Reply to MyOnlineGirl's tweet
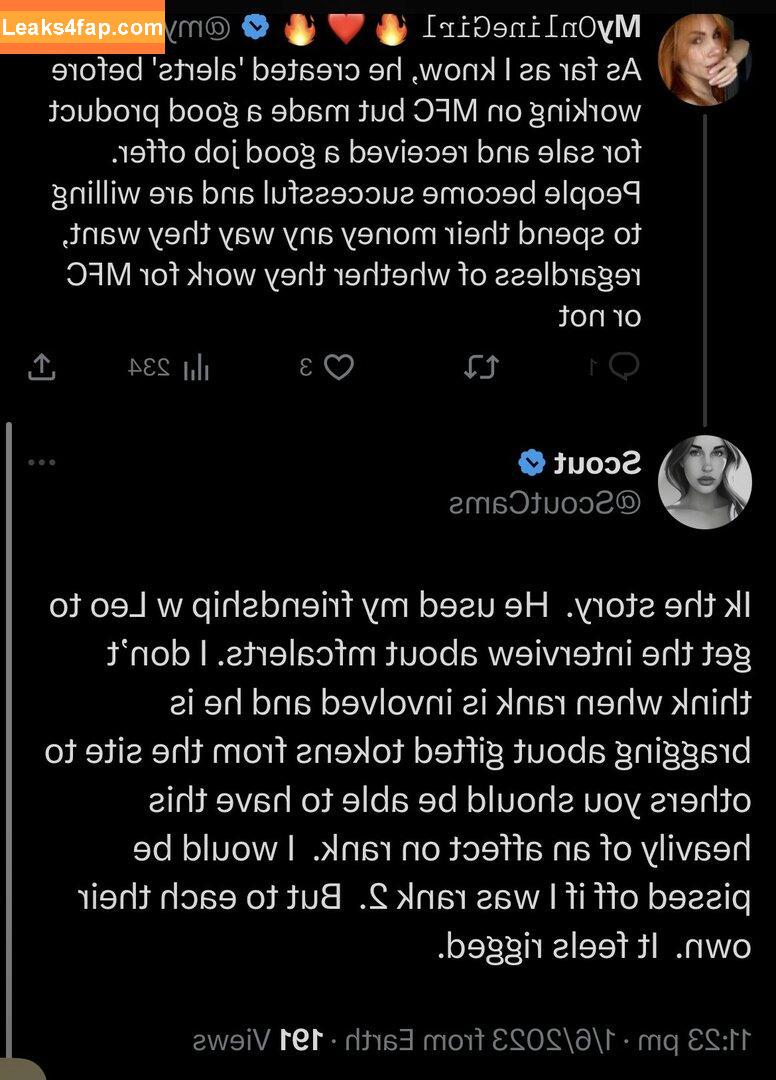Image resolution: width=776 pixels, height=1080 pixels. pyautogui.click(x=623, y=368)
